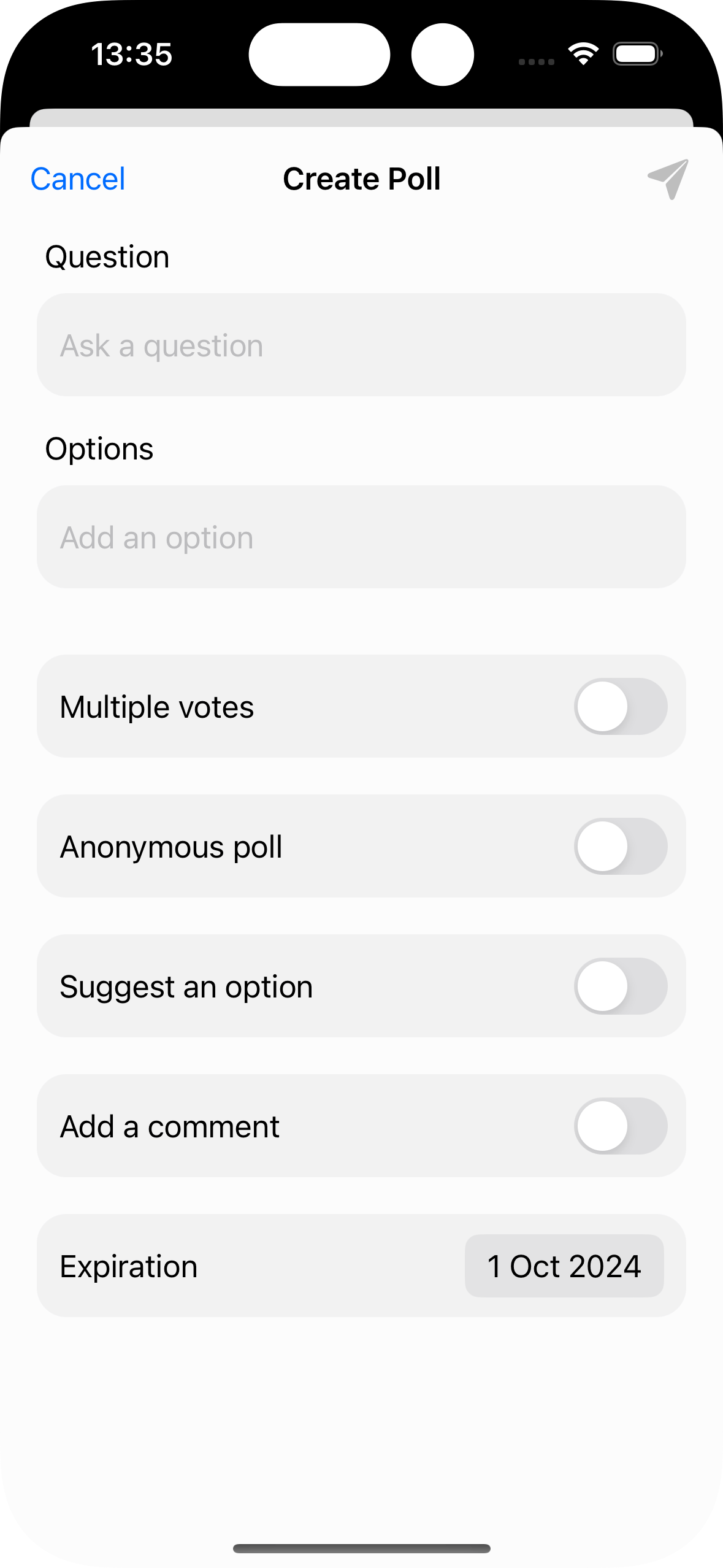The width and height of the screenshot is (723, 1568).
Task: Turn on Anonymous poll
Action: click(621, 846)
